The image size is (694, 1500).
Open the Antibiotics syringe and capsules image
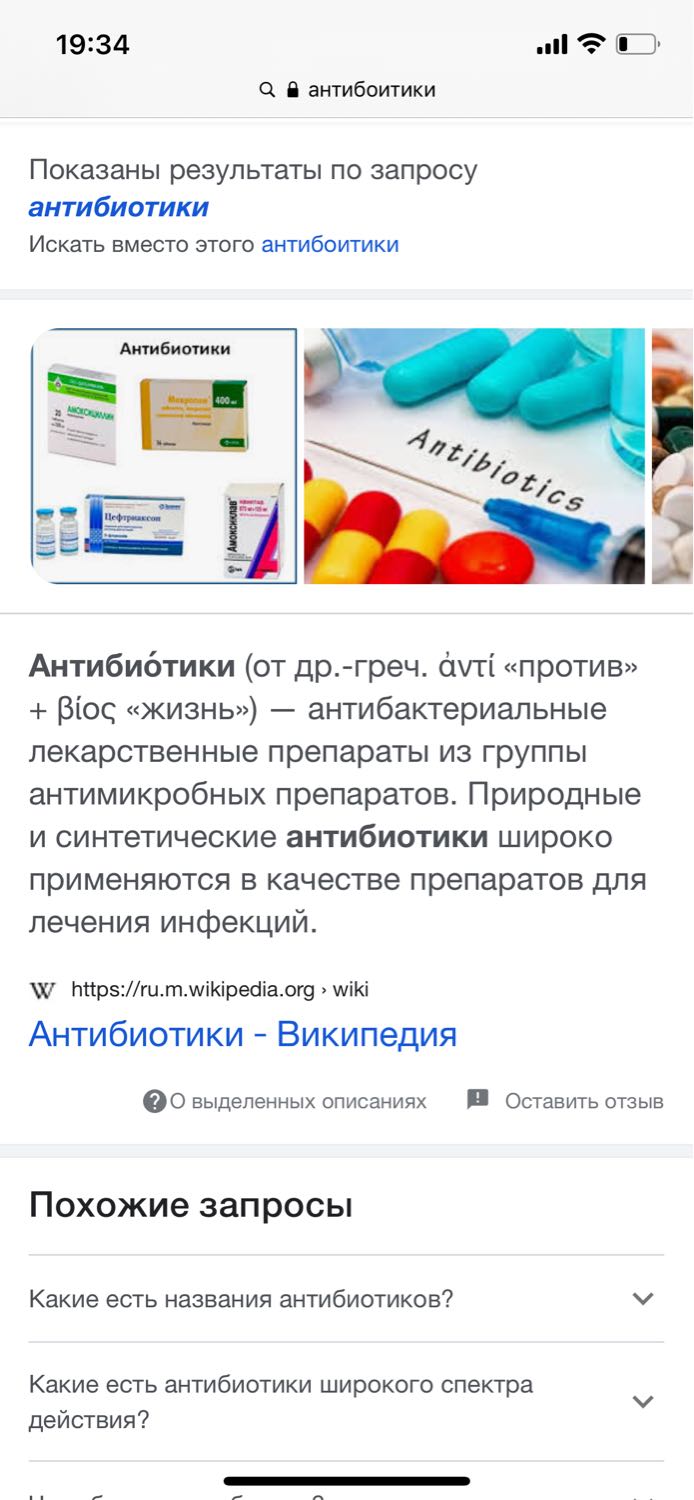click(x=474, y=456)
